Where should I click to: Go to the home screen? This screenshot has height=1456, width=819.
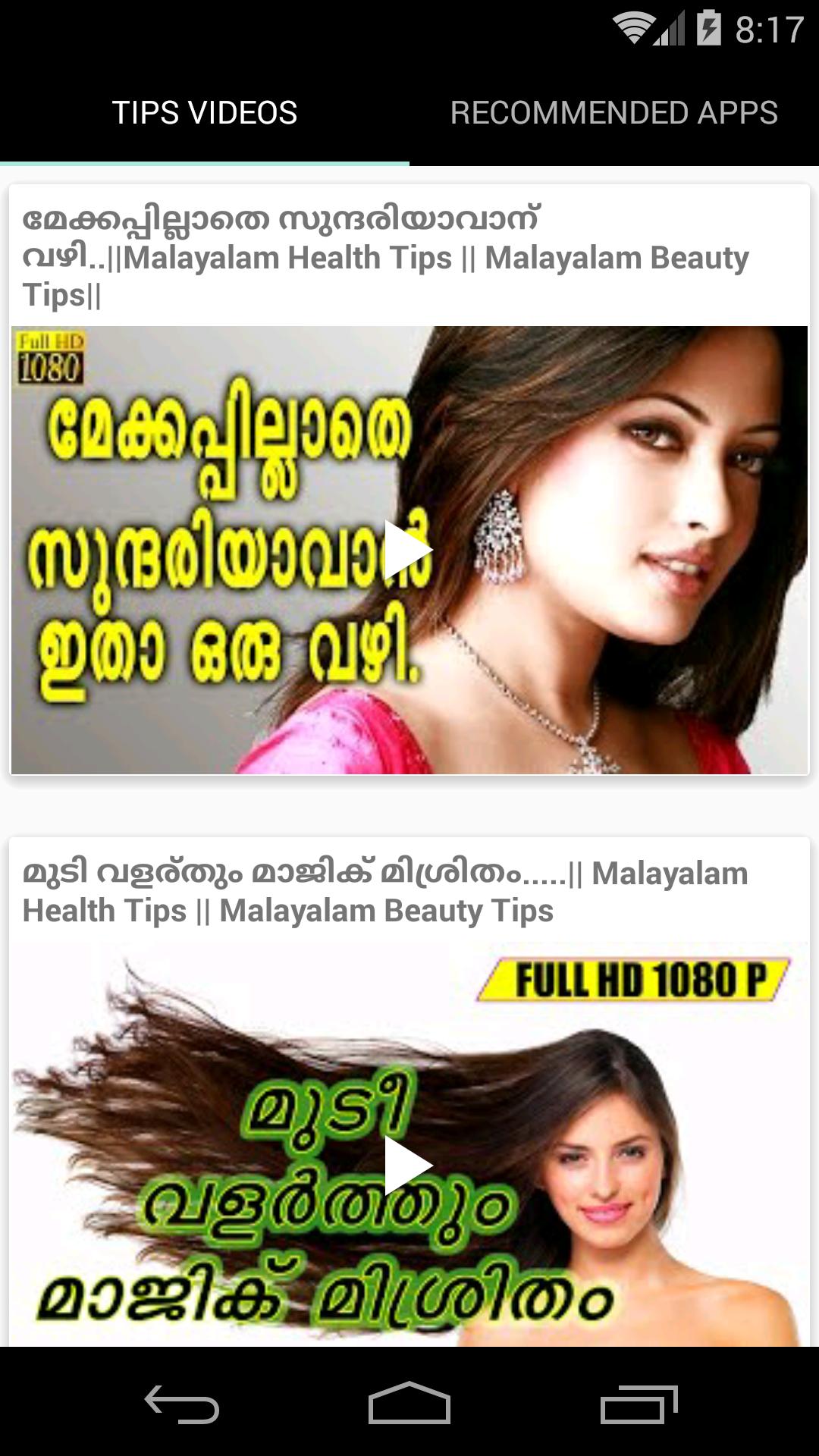[409, 1404]
